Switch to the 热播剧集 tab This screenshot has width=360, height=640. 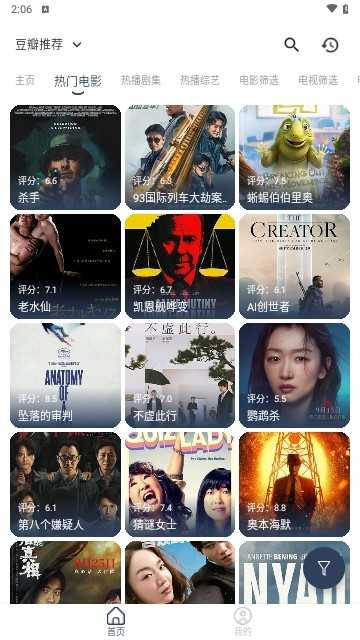[x=140, y=81]
